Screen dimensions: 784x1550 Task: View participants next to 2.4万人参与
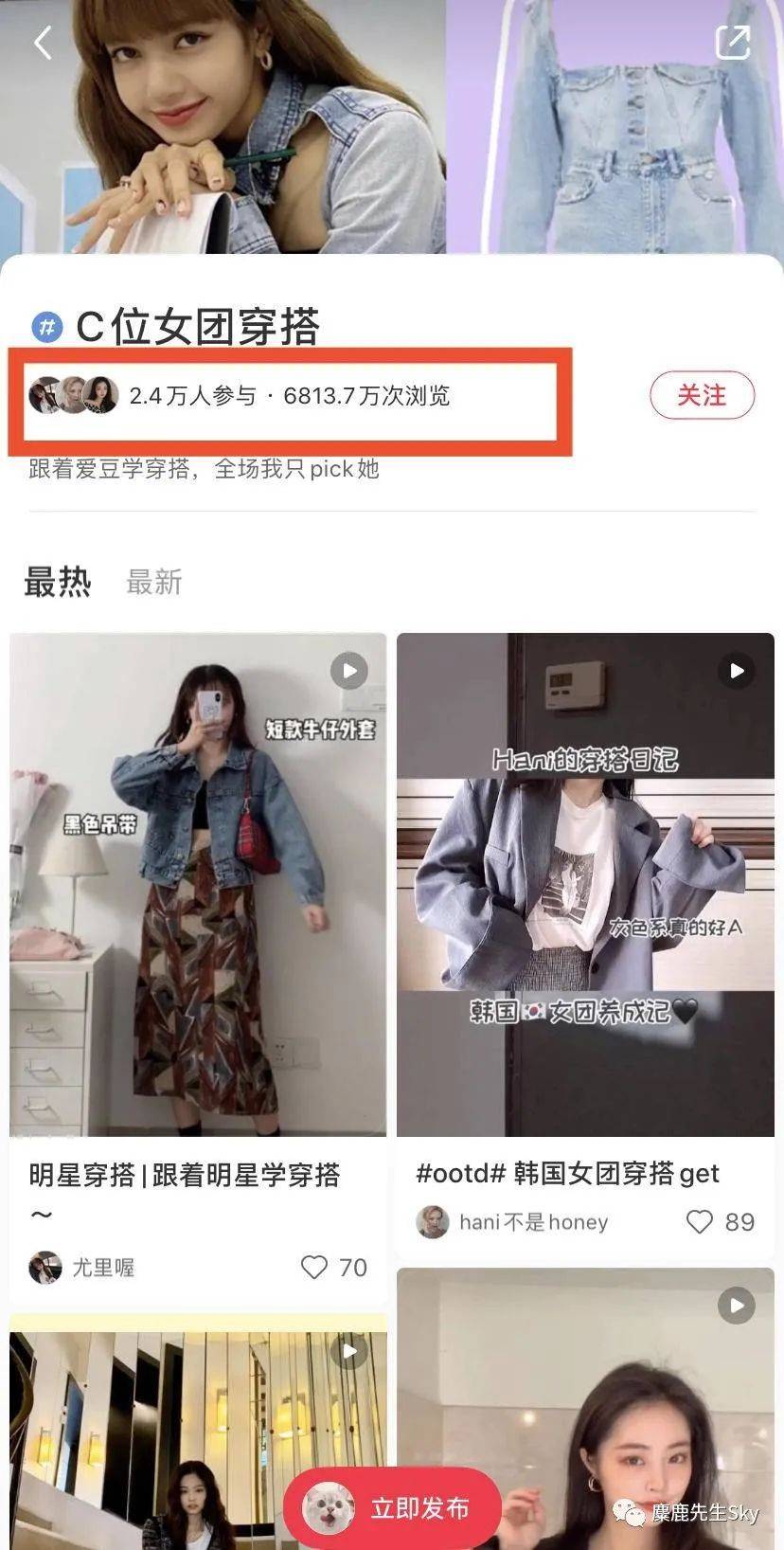[74, 395]
